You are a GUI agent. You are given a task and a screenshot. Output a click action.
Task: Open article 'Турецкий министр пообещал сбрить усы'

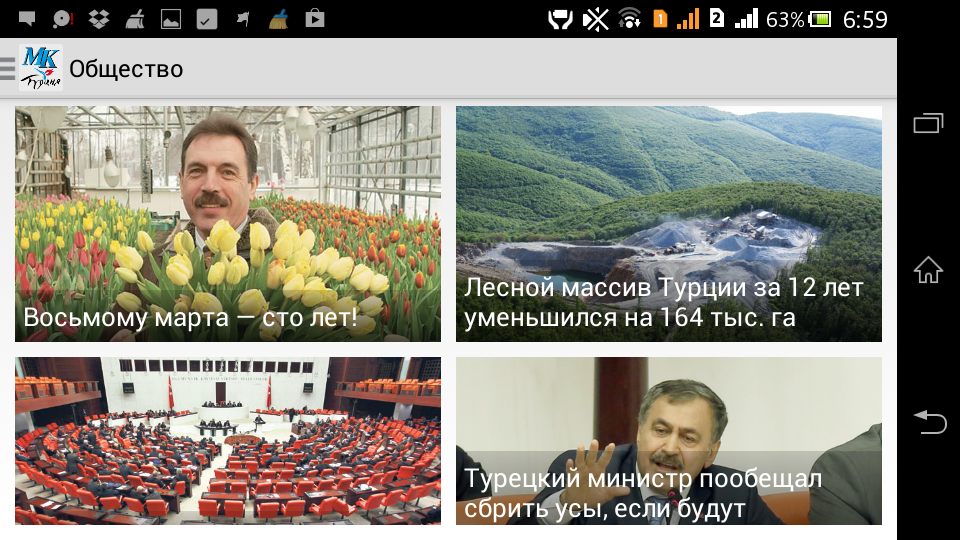tap(668, 440)
